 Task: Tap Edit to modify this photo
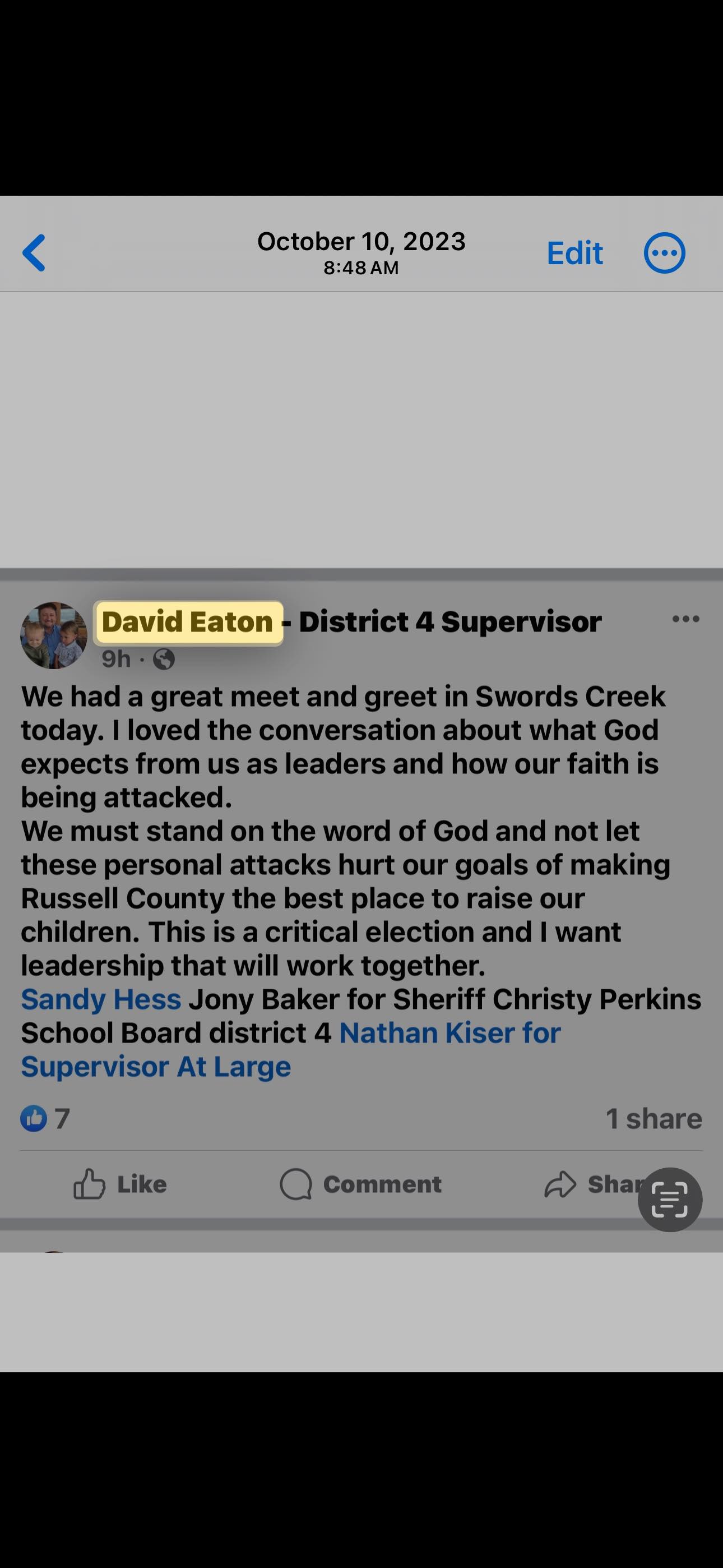pos(574,252)
